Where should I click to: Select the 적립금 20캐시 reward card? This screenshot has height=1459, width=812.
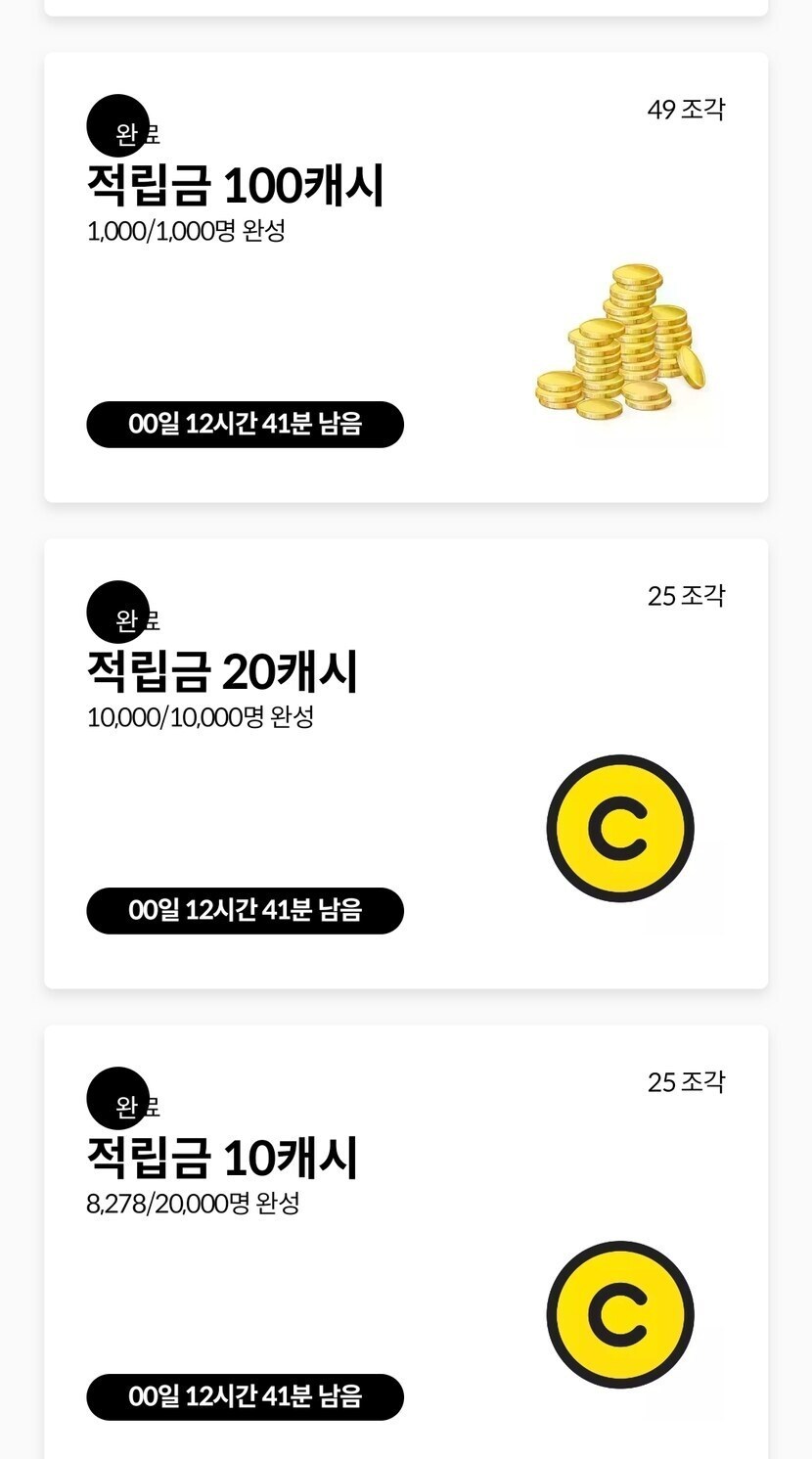coord(406,763)
